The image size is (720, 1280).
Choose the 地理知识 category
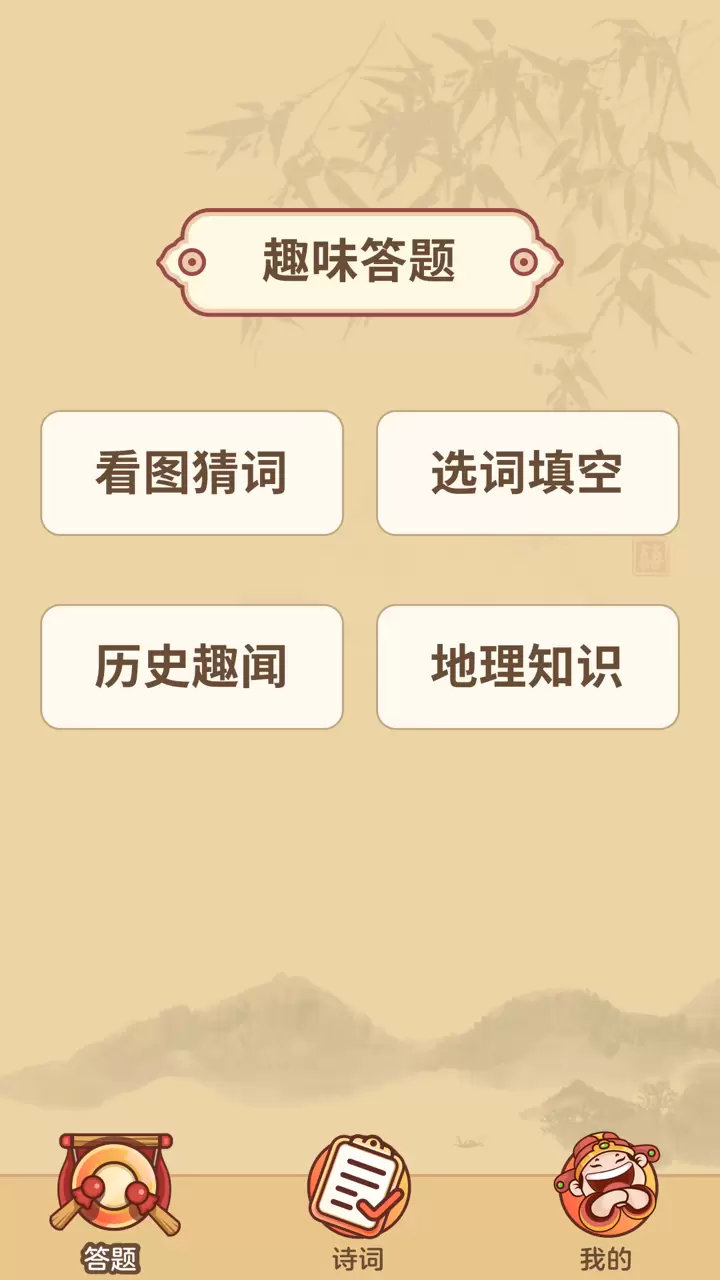[528, 667]
